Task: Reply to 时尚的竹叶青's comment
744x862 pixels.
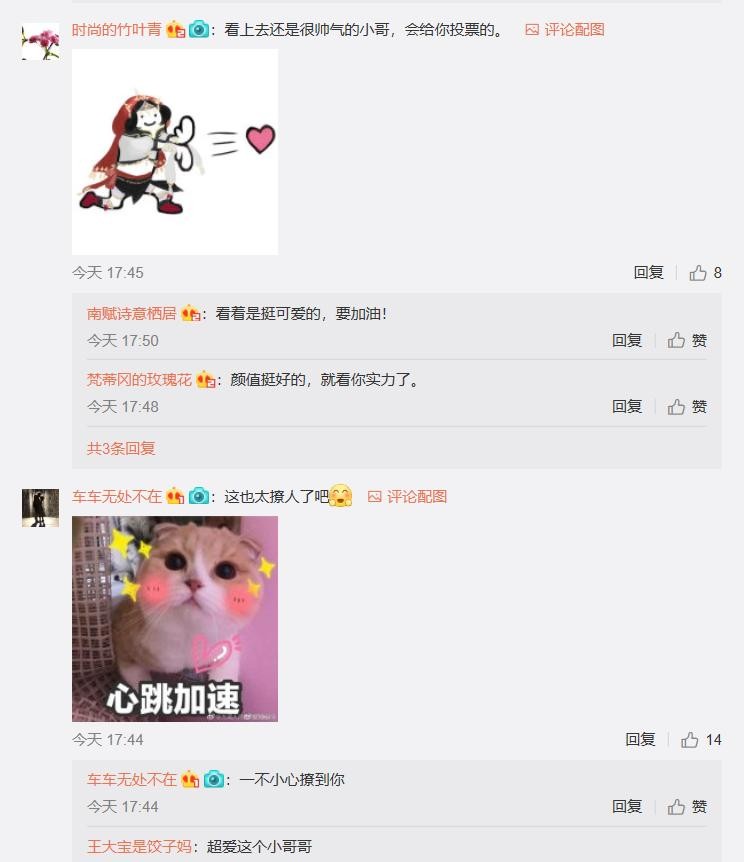Action: (x=648, y=273)
